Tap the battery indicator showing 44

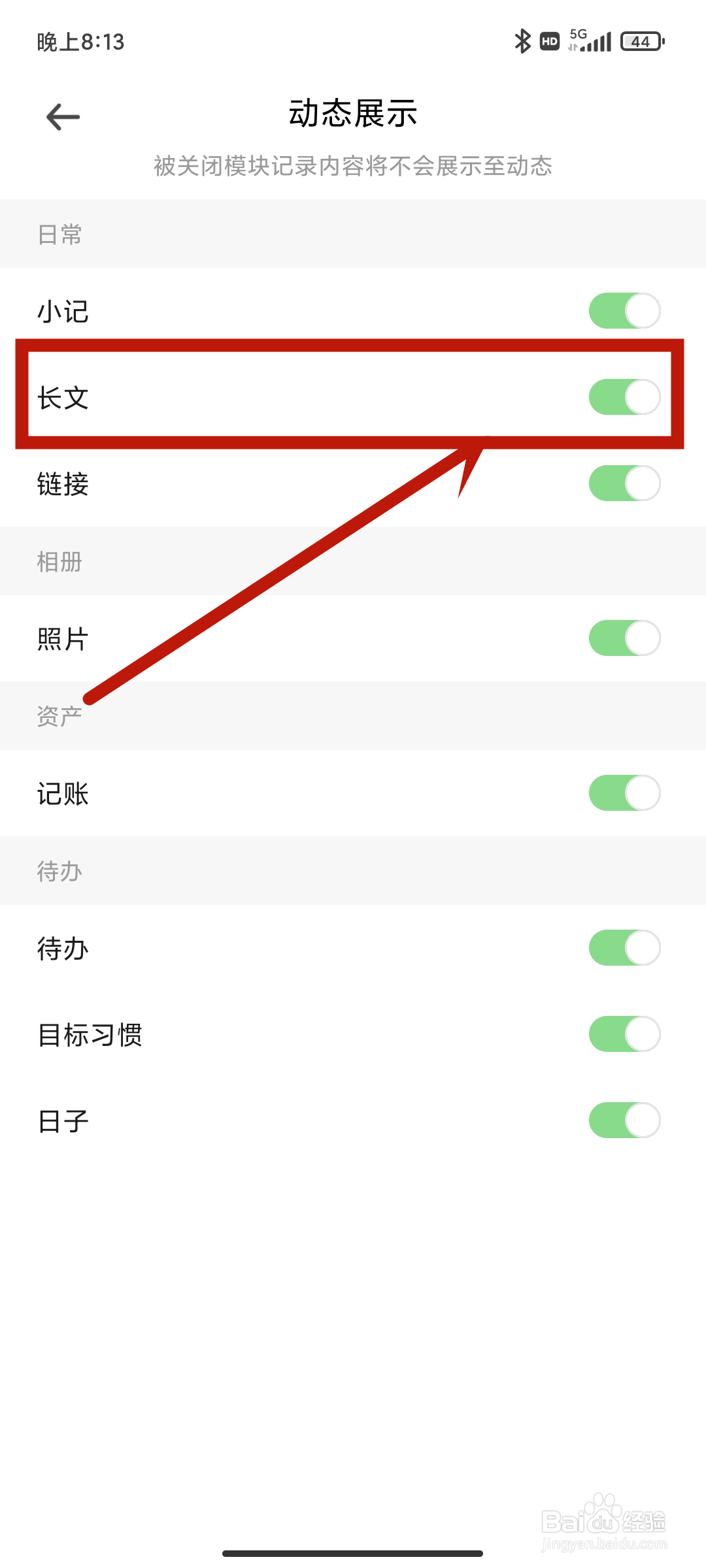[x=641, y=41]
